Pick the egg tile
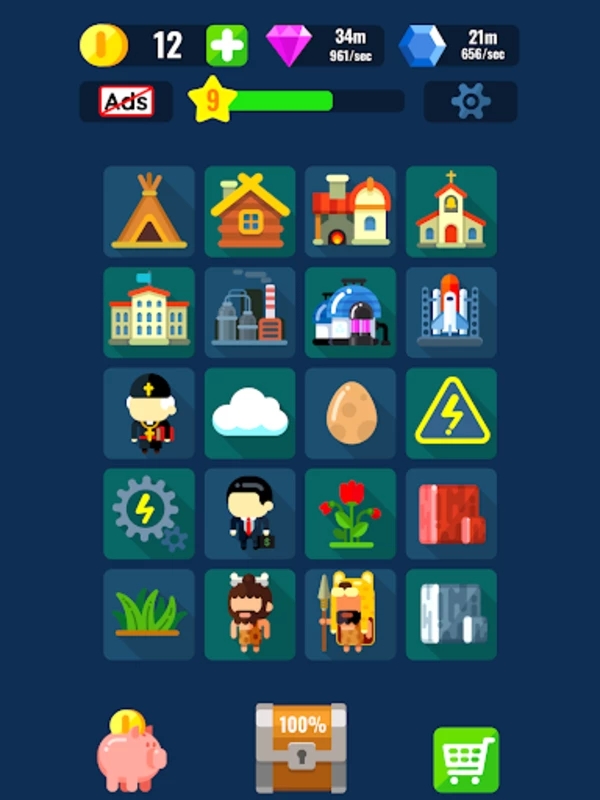Screen dimensions: 600x800 click(350, 413)
